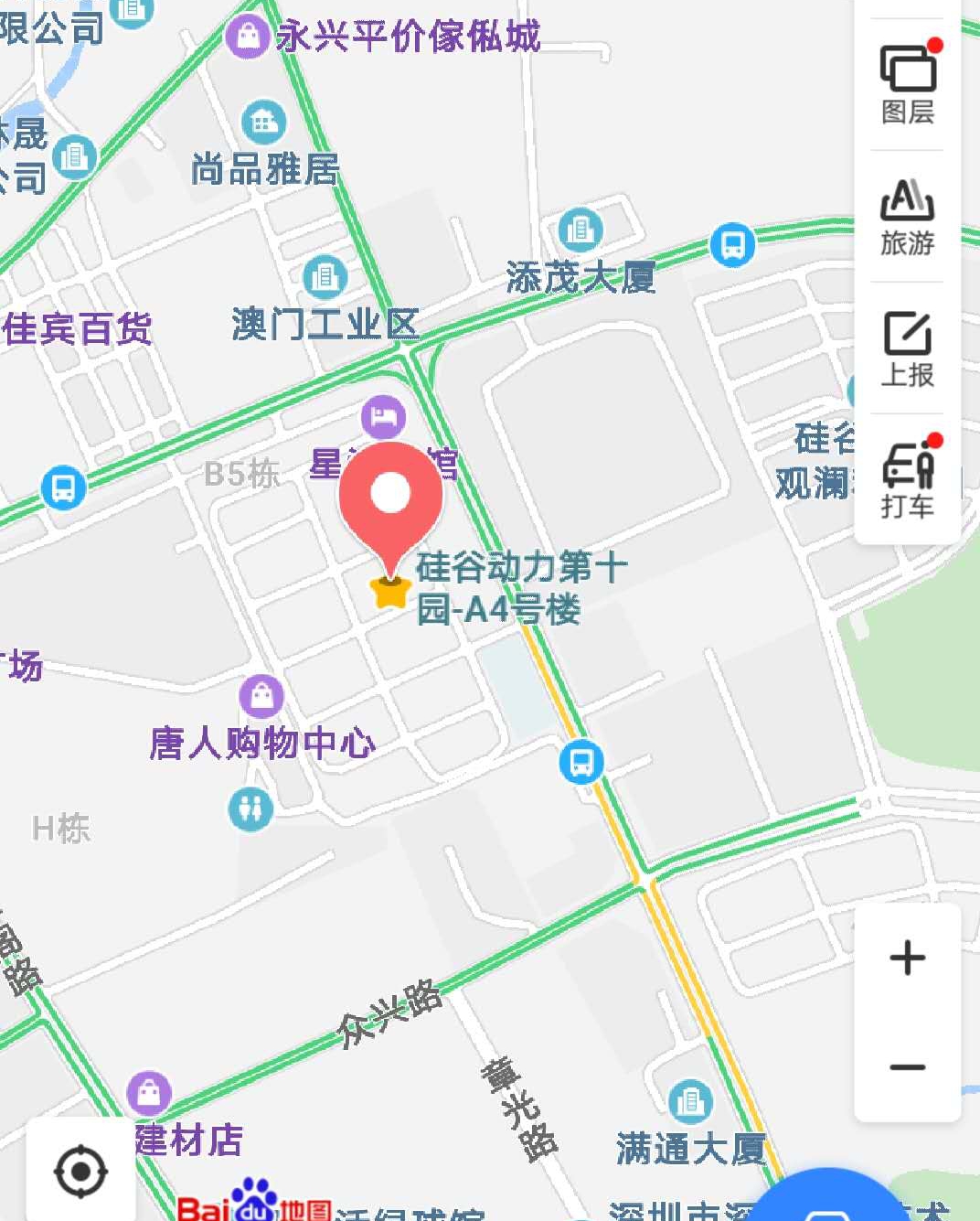Open the restroom marker below 唐人购物中心
The image size is (980, 1221).
coord(250,809)
